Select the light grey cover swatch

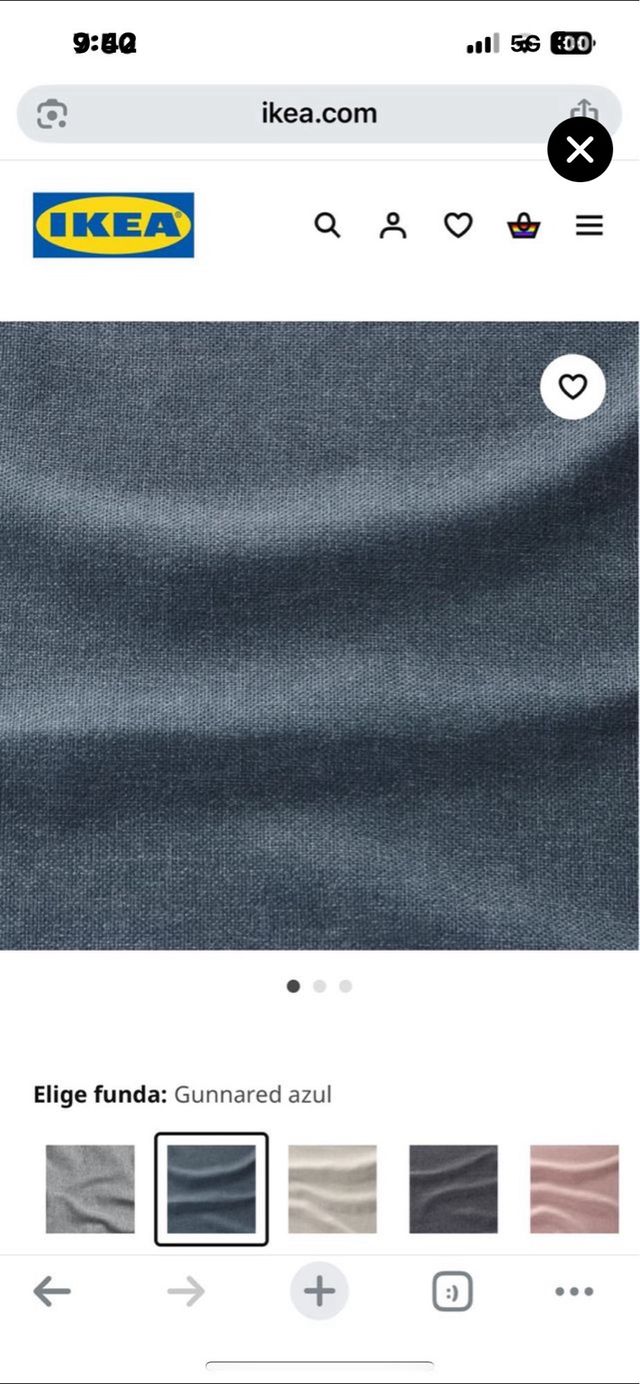click(x=90, y=1189)
